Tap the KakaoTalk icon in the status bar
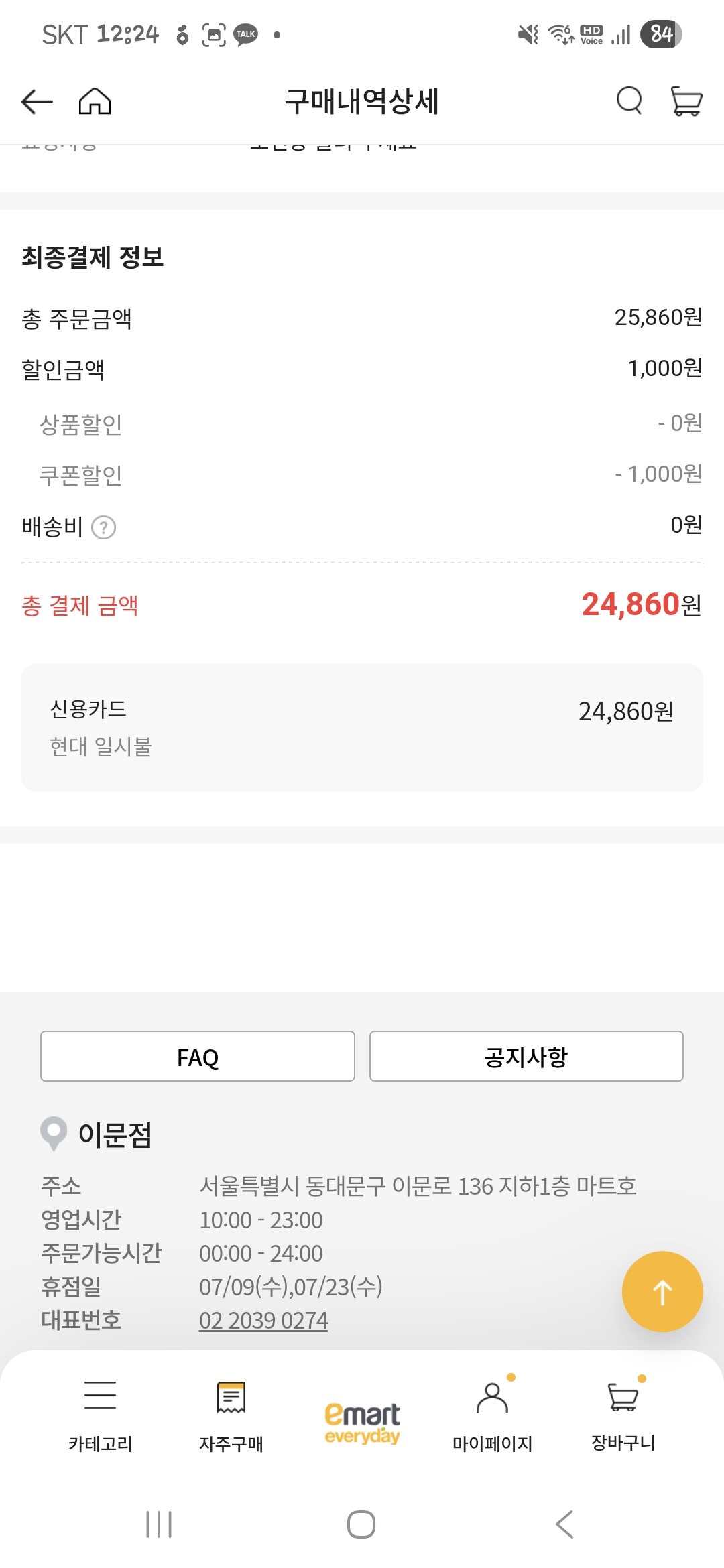Image resolution: width=724 pixels, height=1568 pixels. (245, 34)
